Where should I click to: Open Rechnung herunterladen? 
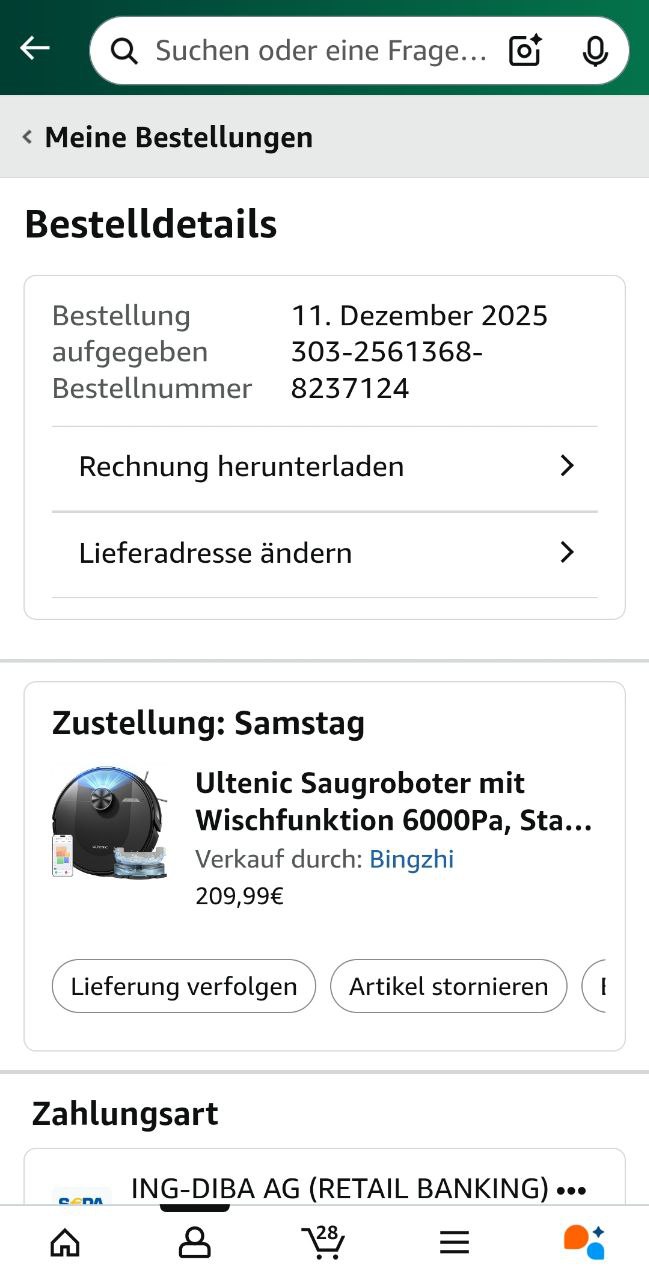click(x=325, y=467)
